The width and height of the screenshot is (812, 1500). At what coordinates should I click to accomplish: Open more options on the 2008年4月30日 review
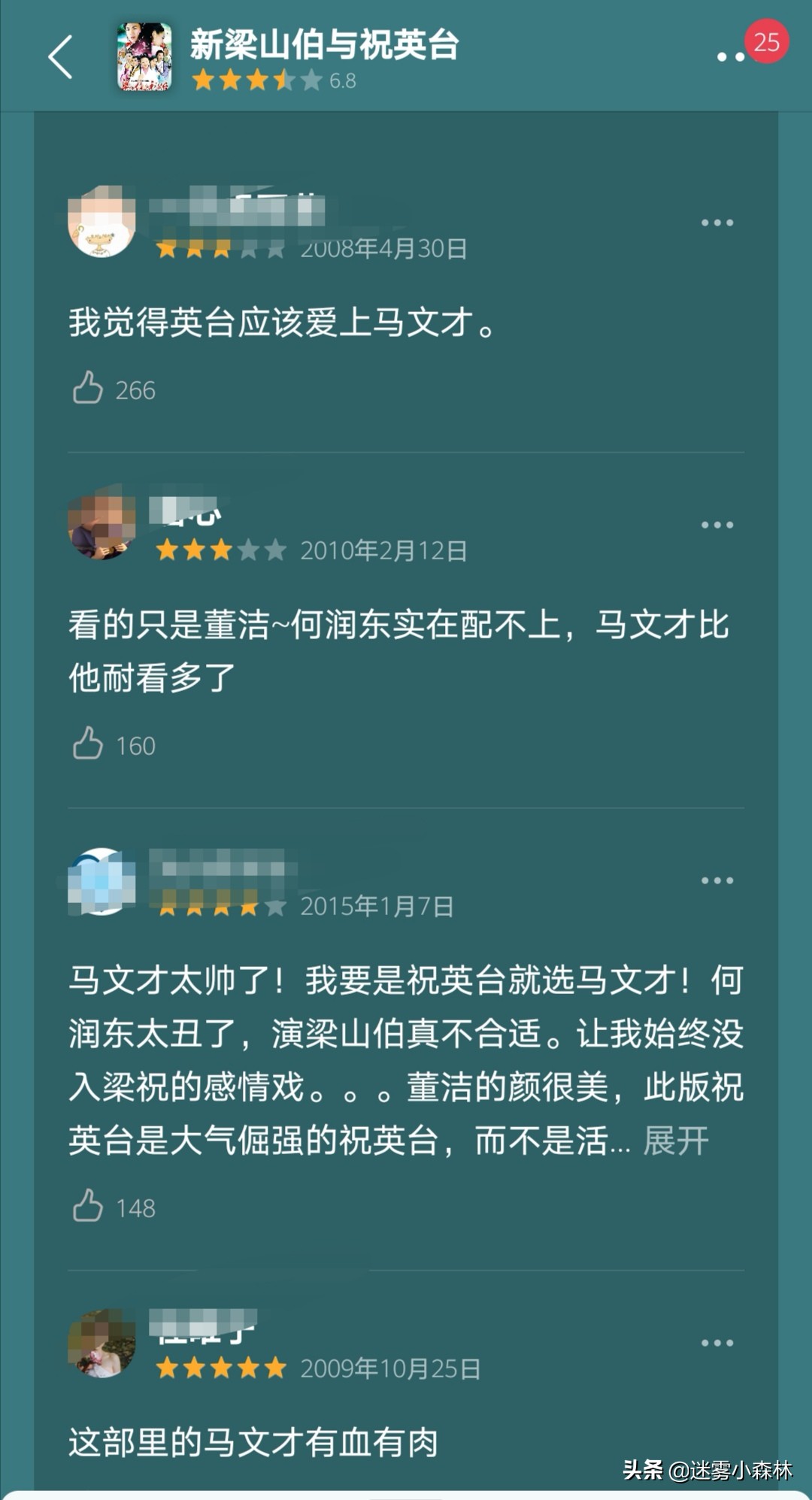click(717, 223)
